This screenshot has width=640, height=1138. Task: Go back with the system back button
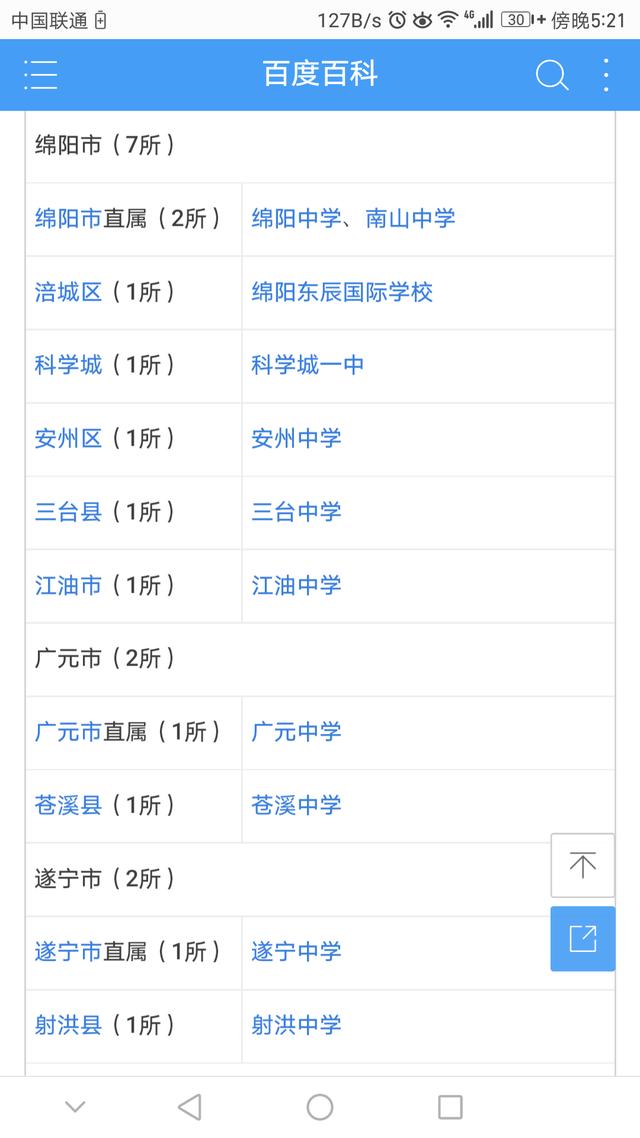[190, 1108]
